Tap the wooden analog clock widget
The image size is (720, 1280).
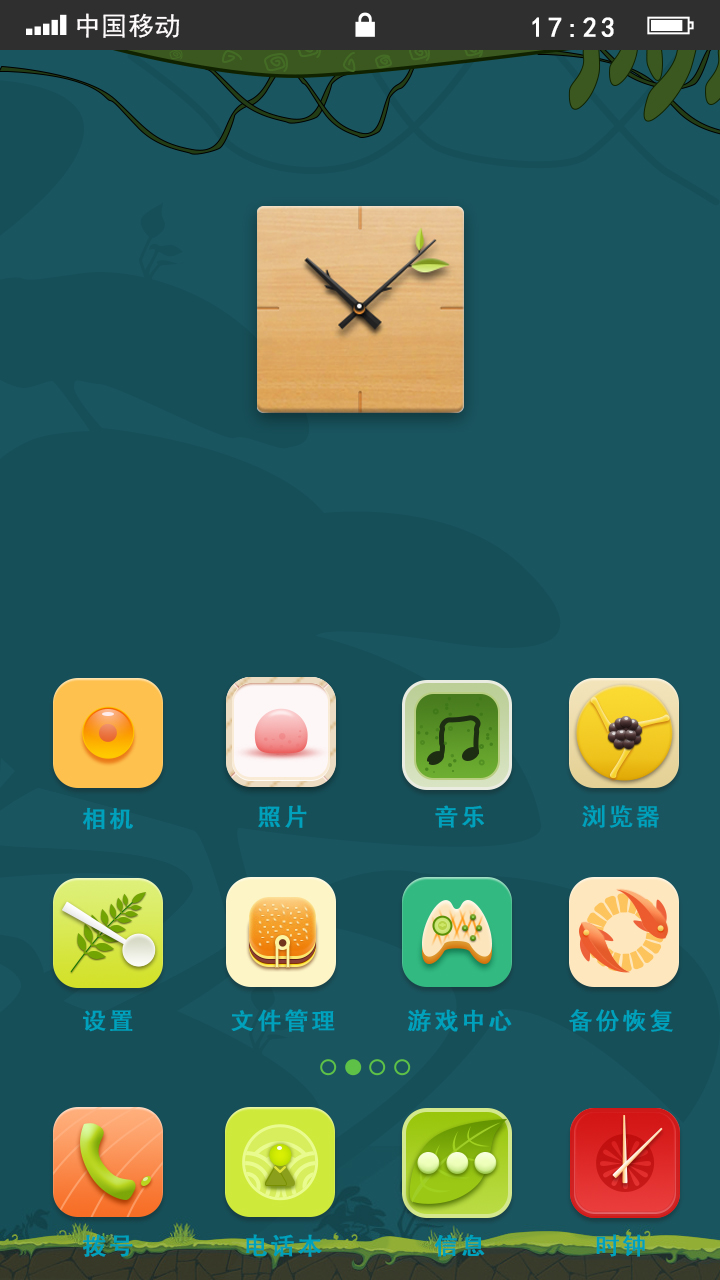pos(360,309)
